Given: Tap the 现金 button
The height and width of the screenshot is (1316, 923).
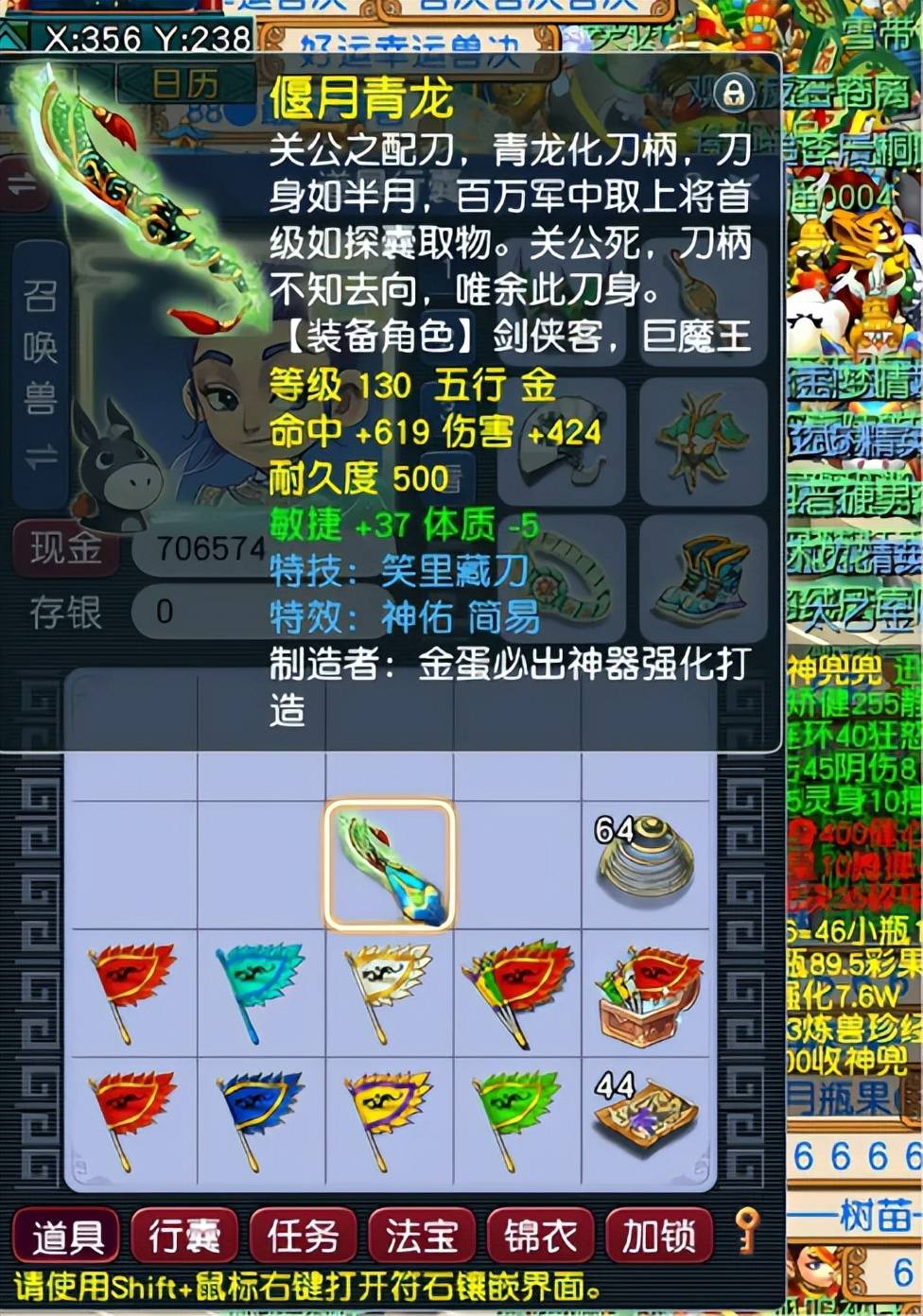Looking at the screenshot, I should click(64, 548).
